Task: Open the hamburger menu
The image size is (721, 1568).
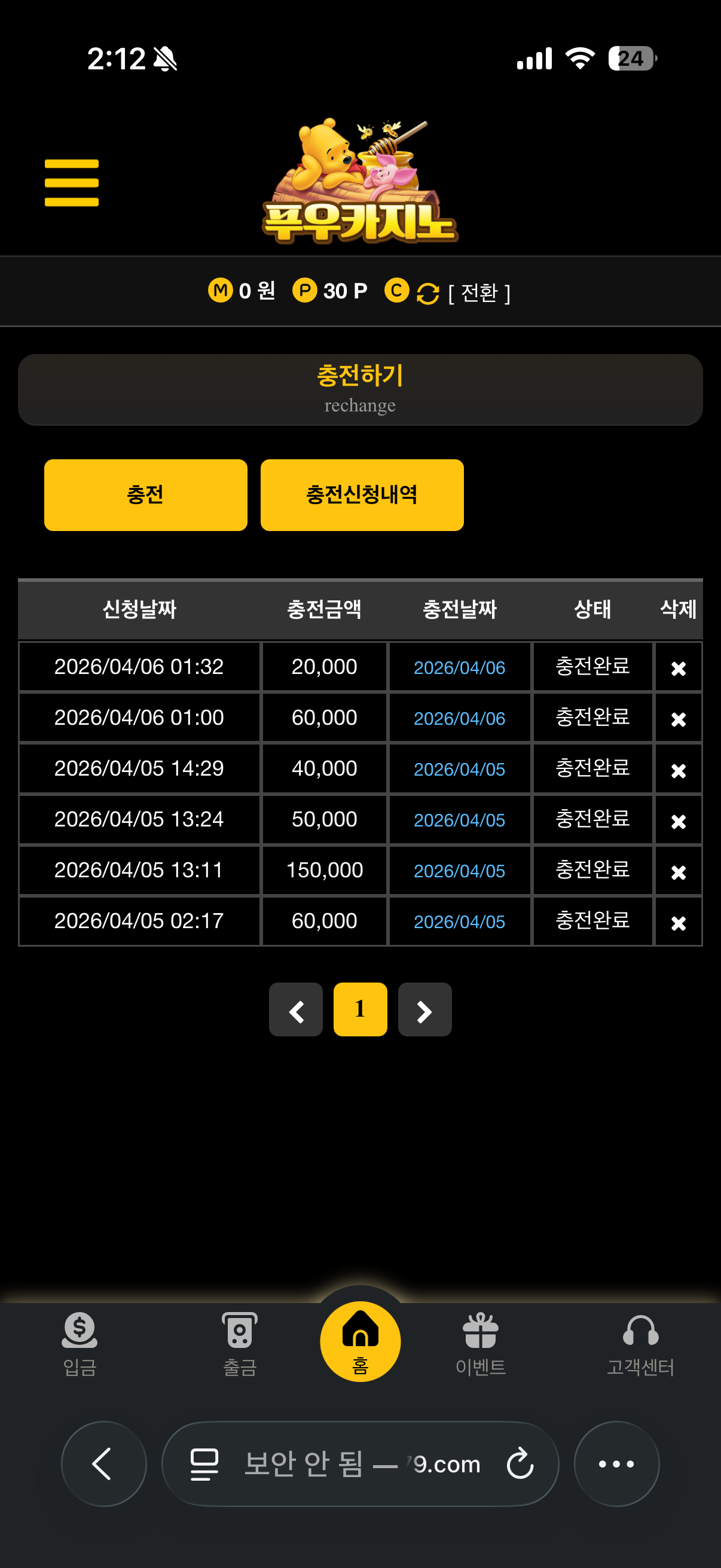Action: coord(71,182)
